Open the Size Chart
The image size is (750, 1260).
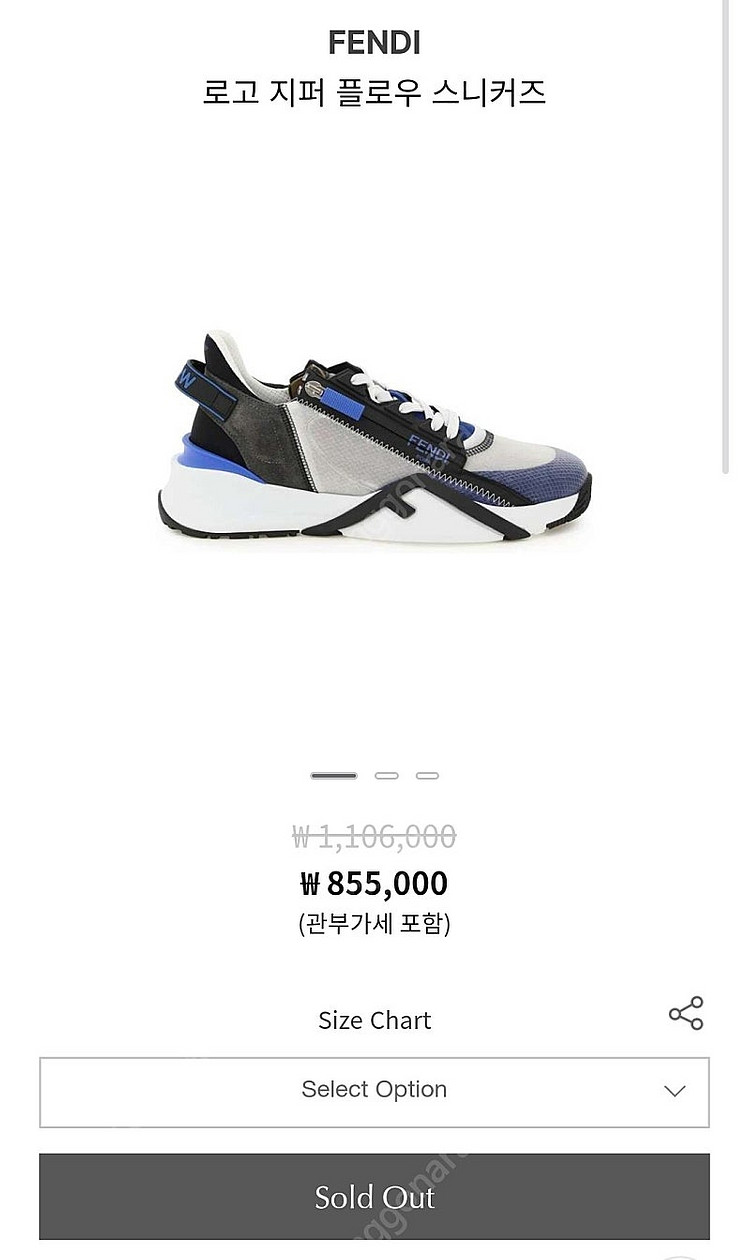click(x=374, y=1020)
